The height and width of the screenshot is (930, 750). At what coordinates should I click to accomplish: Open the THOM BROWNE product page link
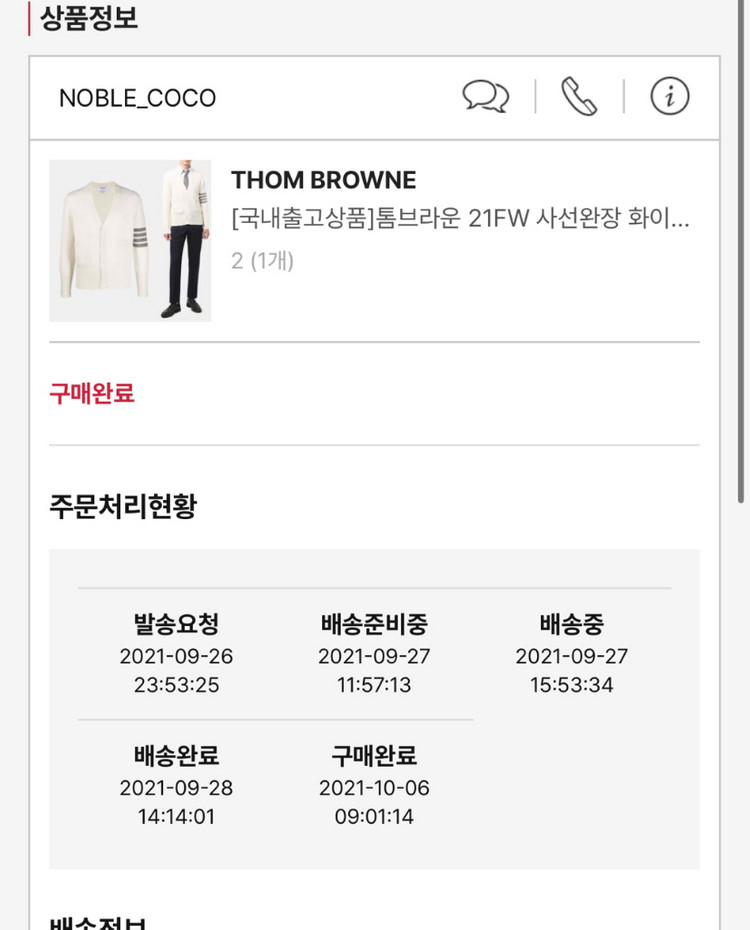(x=324, y=181)
